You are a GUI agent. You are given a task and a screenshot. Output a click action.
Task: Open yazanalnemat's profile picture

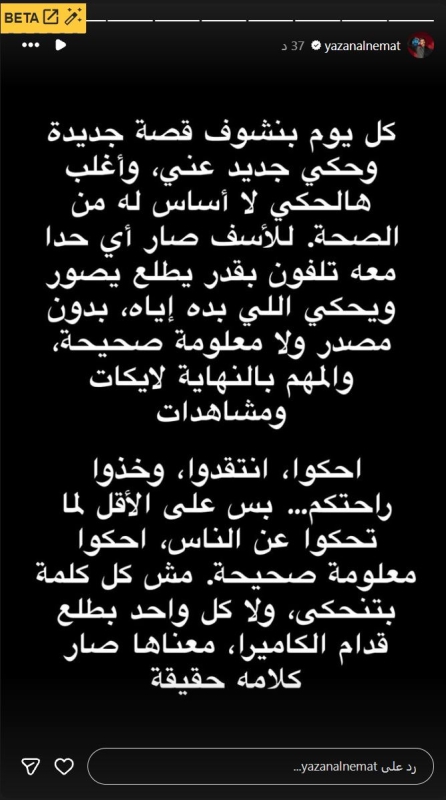click(x=421, y=45)
